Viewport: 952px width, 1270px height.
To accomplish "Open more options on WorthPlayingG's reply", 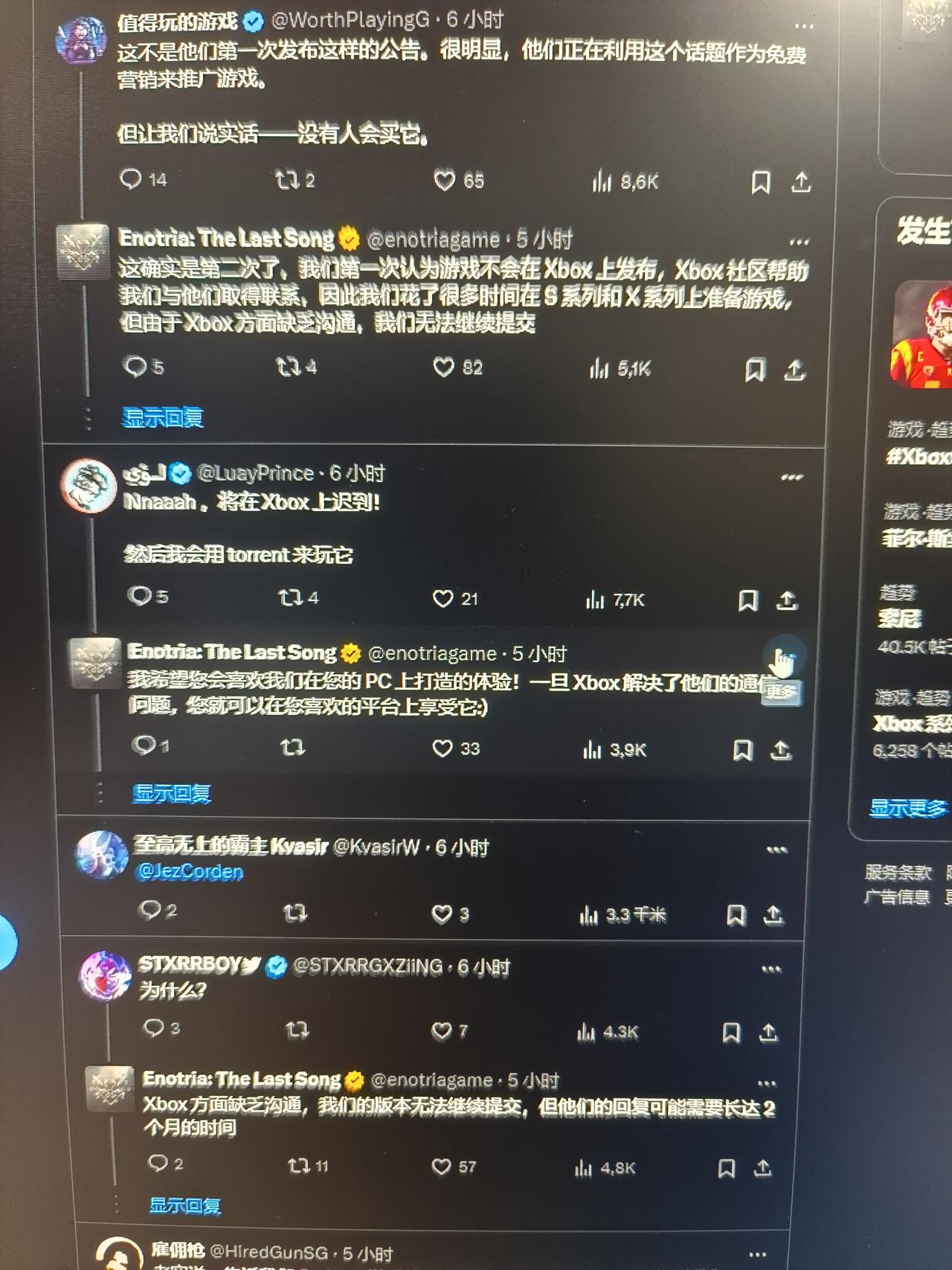I will tap(804, 26).
